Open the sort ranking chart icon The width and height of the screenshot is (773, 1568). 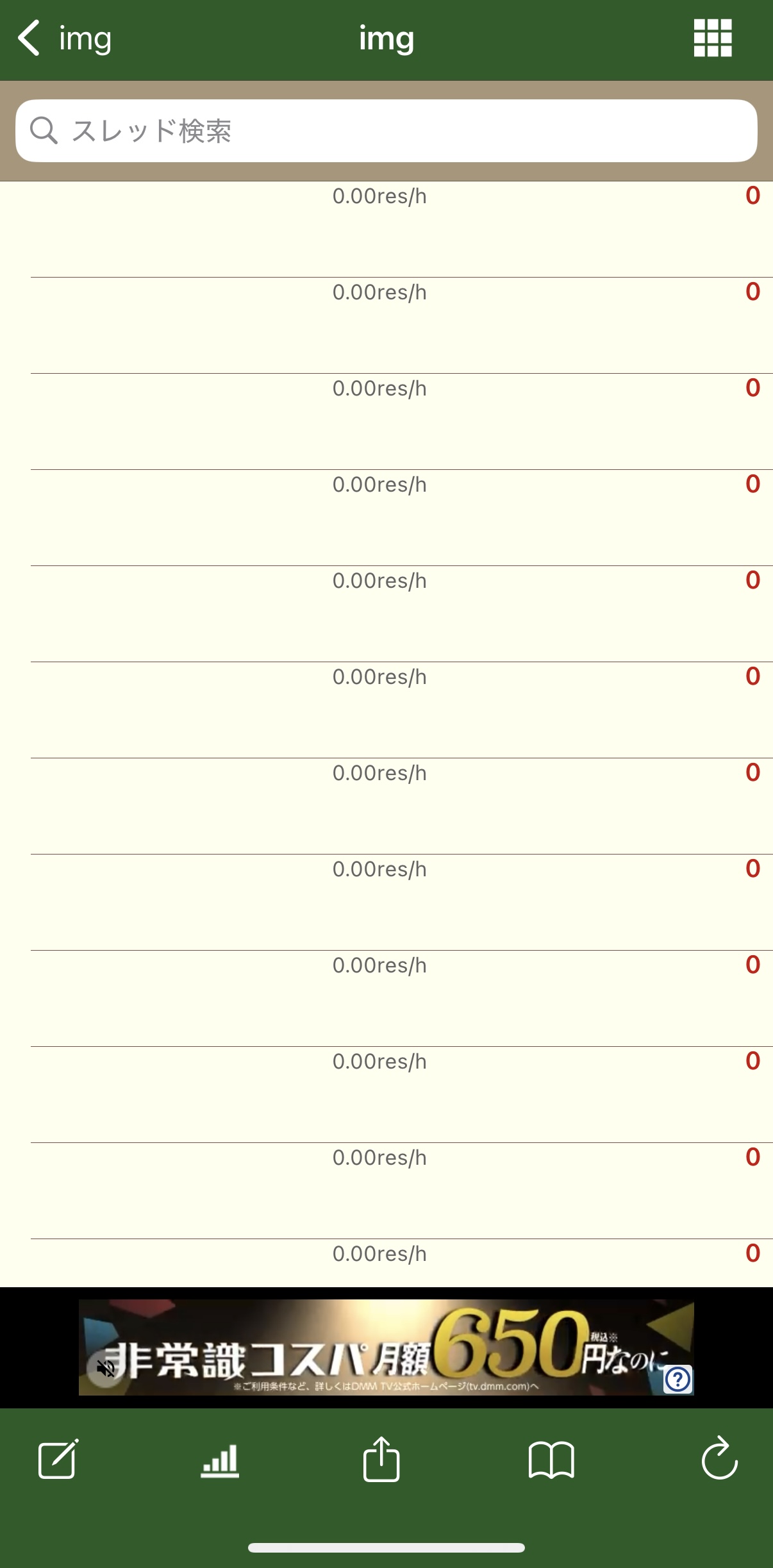pos(220,1460)
